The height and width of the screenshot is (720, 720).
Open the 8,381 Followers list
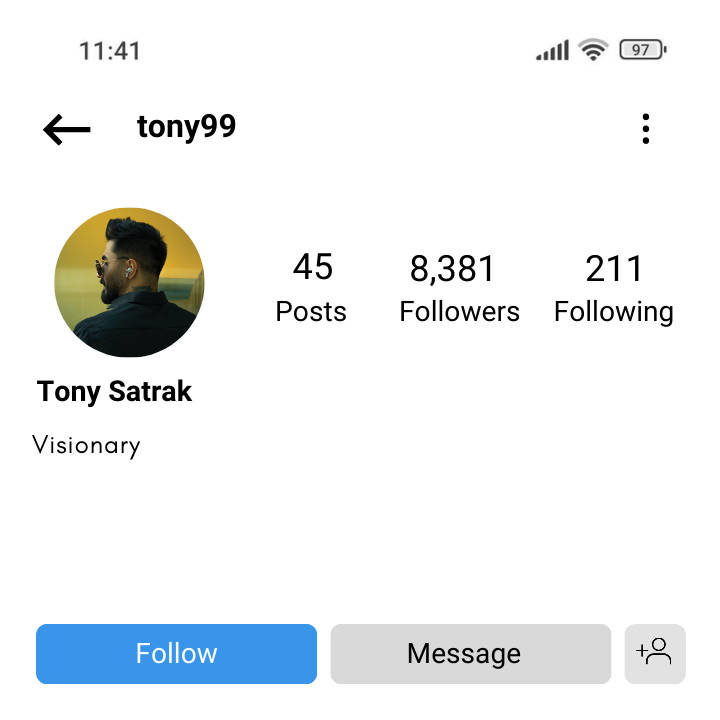(459, 288)
